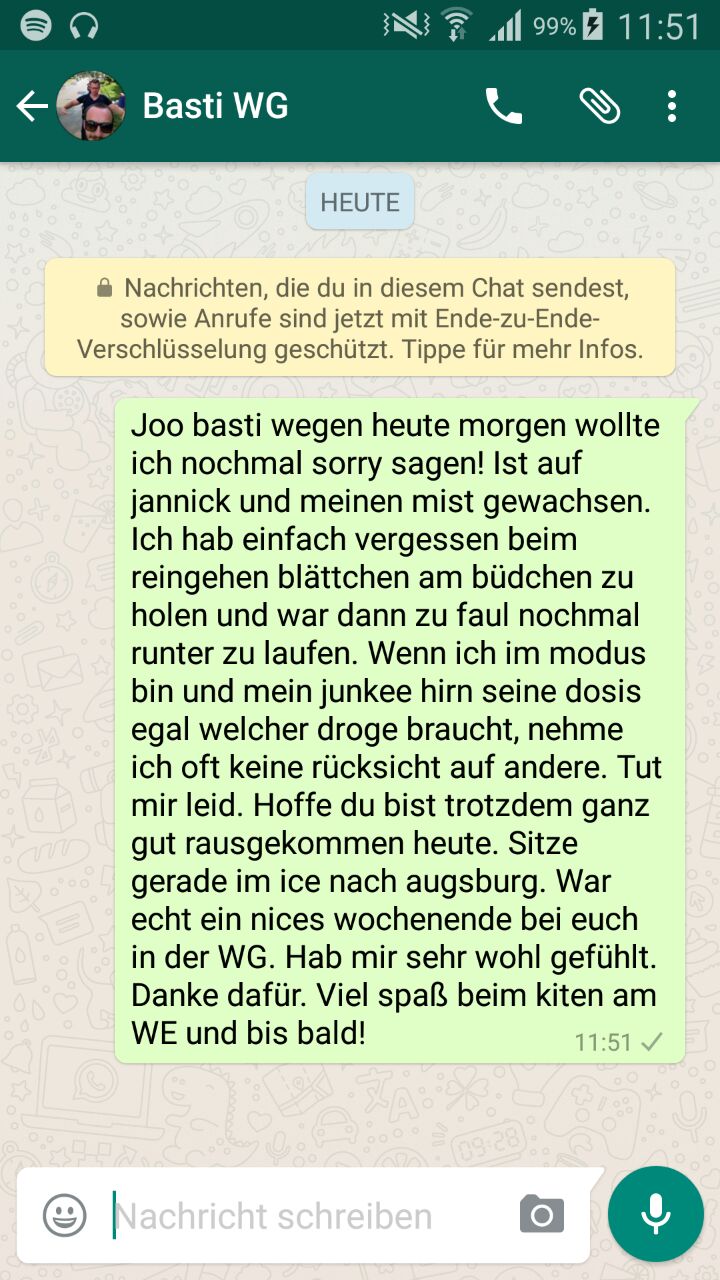Open the emoji picker
720x1280 pixels.
[65, 1216]
